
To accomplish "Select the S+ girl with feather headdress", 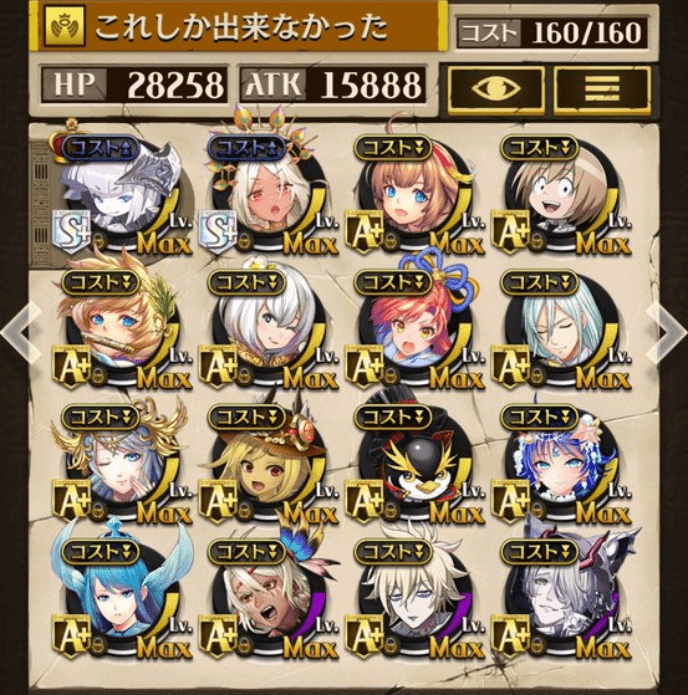I will tap(262, 195).
